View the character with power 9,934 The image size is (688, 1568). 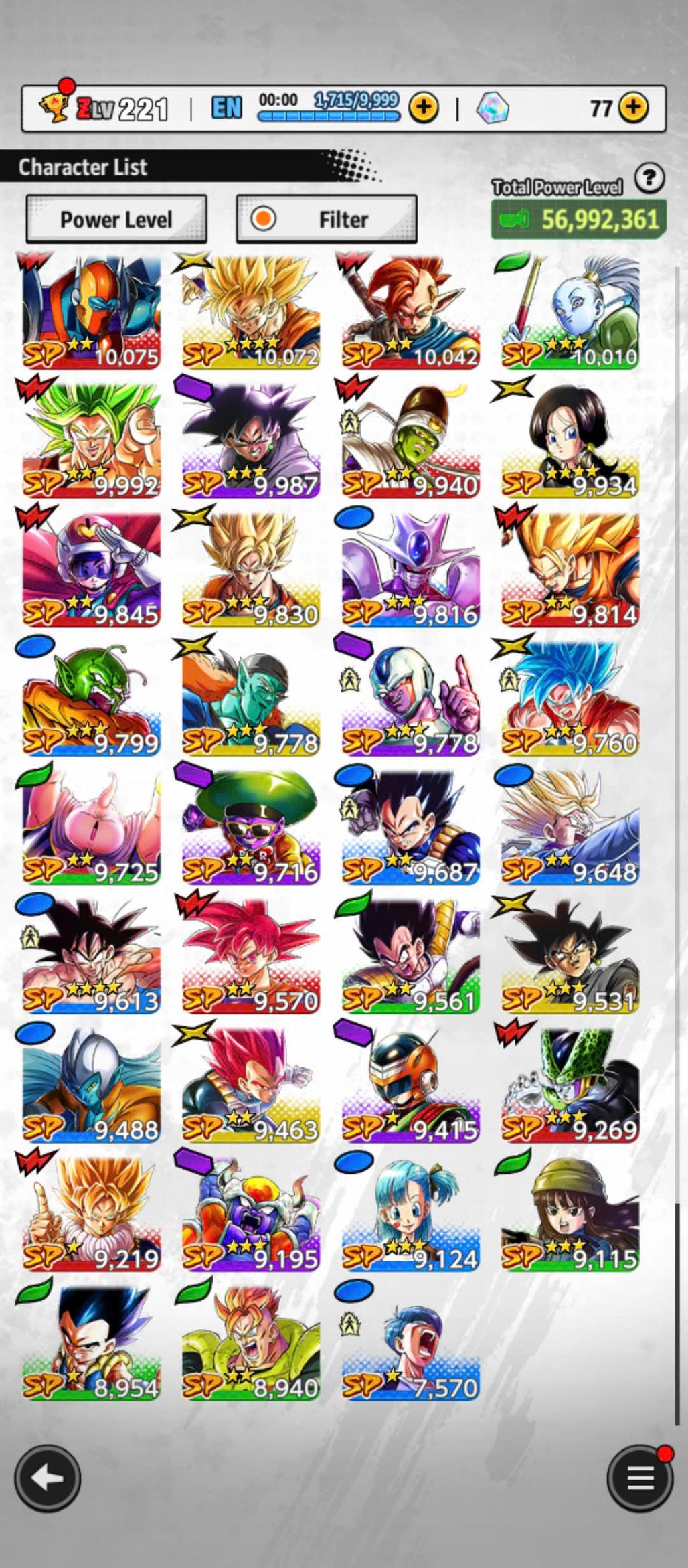[x=570, y=441]
